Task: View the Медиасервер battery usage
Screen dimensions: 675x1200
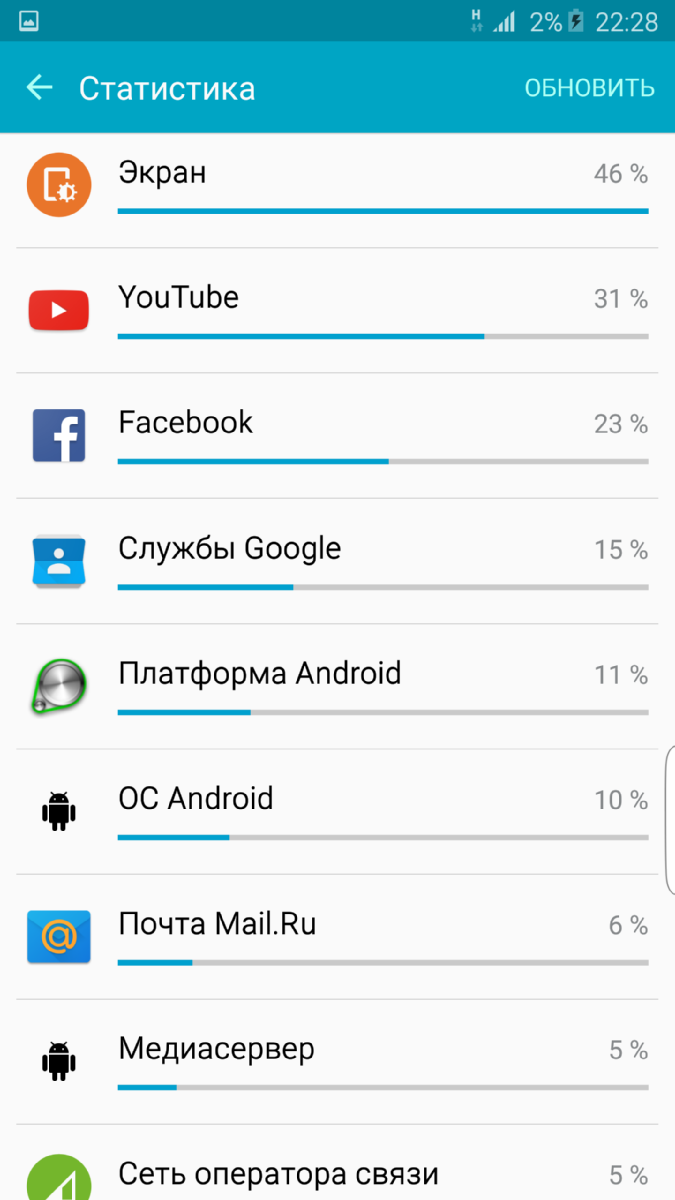Action: tap(337, 1061)
